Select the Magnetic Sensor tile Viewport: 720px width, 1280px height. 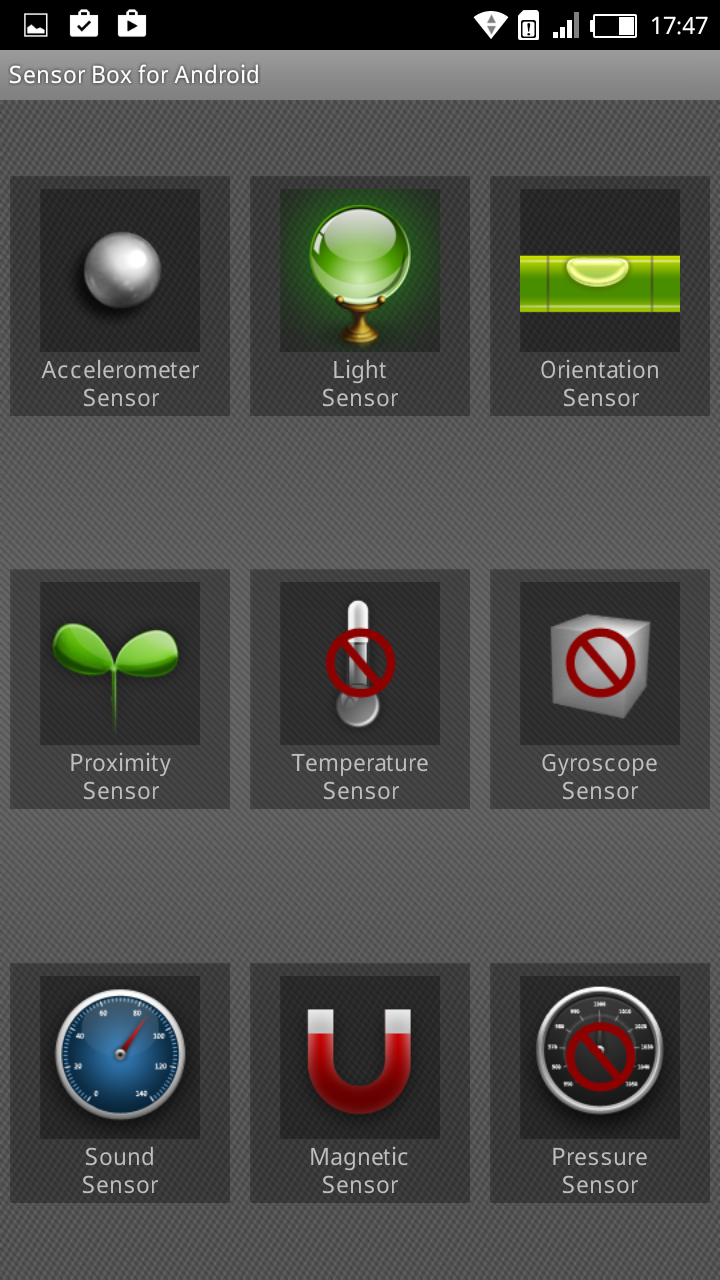tap(360, 1082)
